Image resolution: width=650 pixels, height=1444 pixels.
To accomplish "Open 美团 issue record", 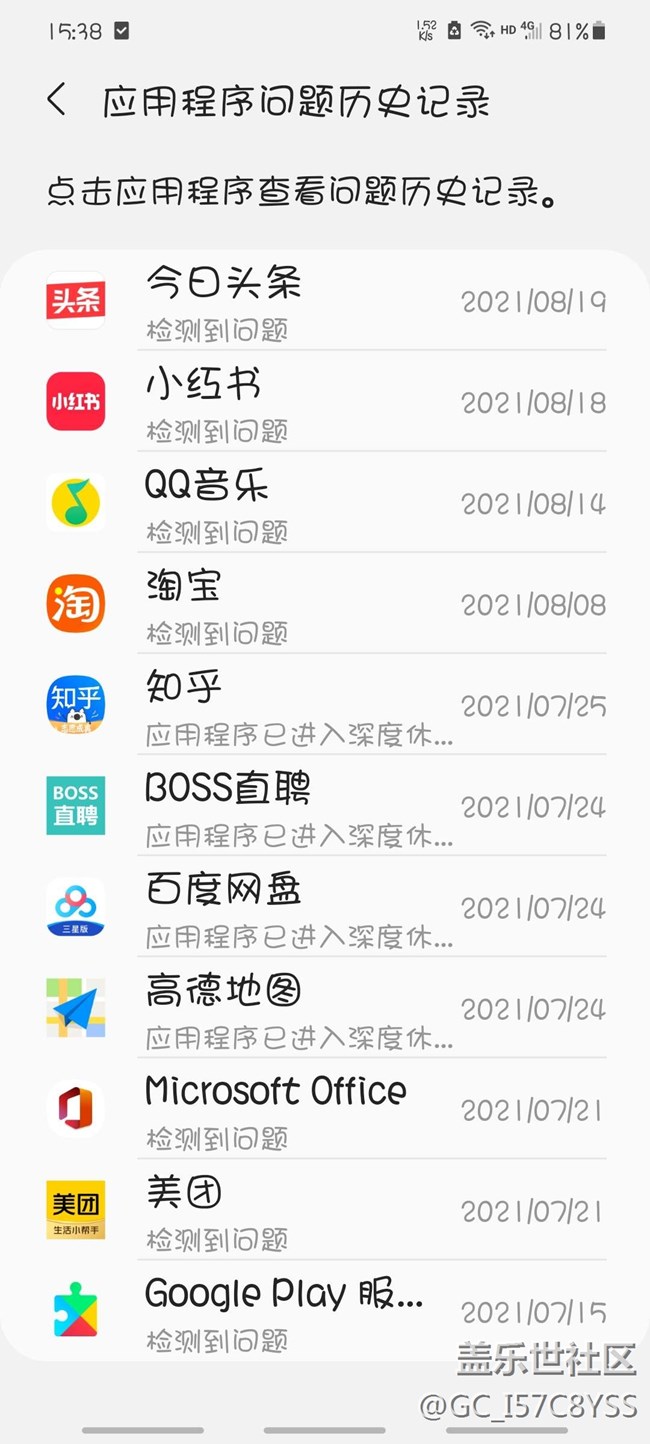I will coord(325,1210).
